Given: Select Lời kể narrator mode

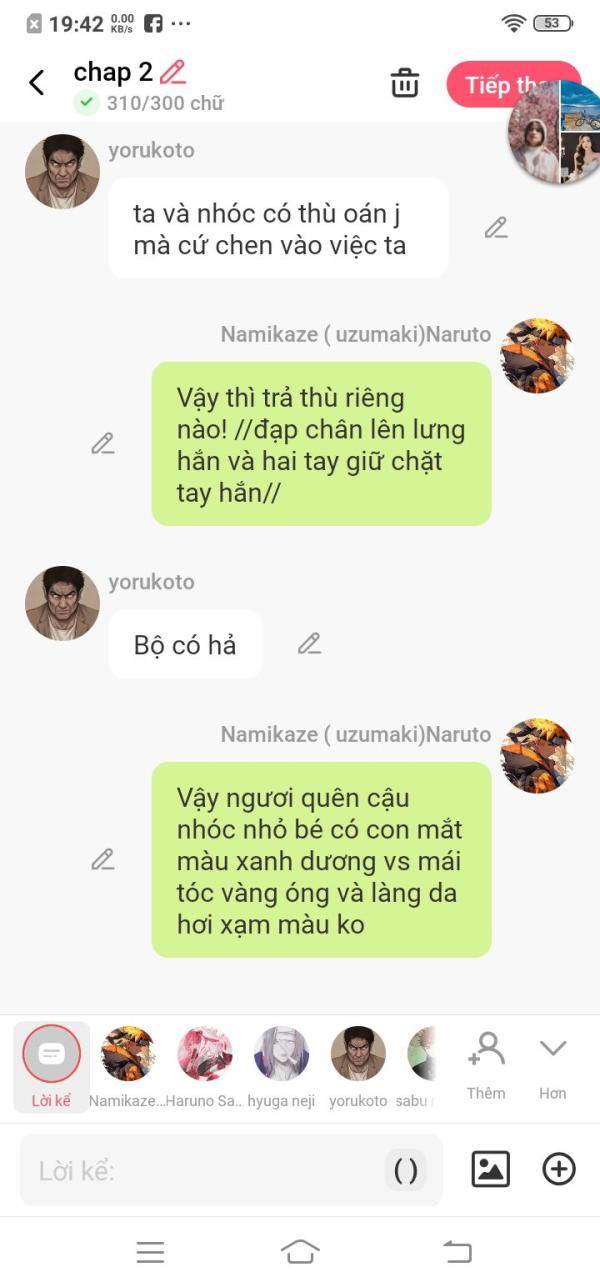Looking at the screenshot, I should 51,1065.
